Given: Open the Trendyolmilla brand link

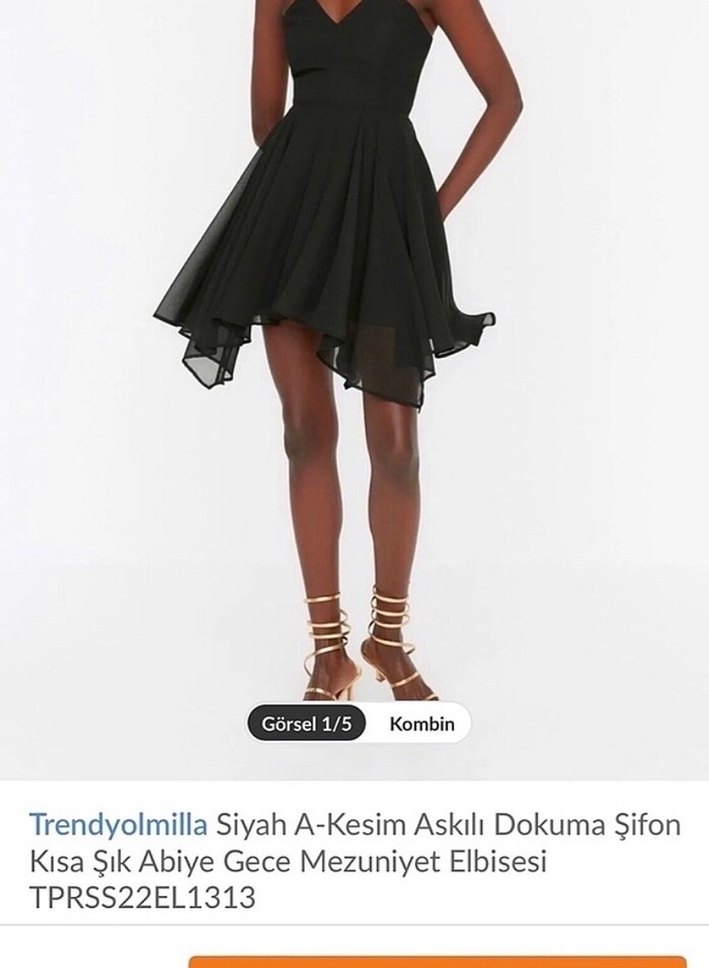Looking at the screenshot, I should pos(119,825).
